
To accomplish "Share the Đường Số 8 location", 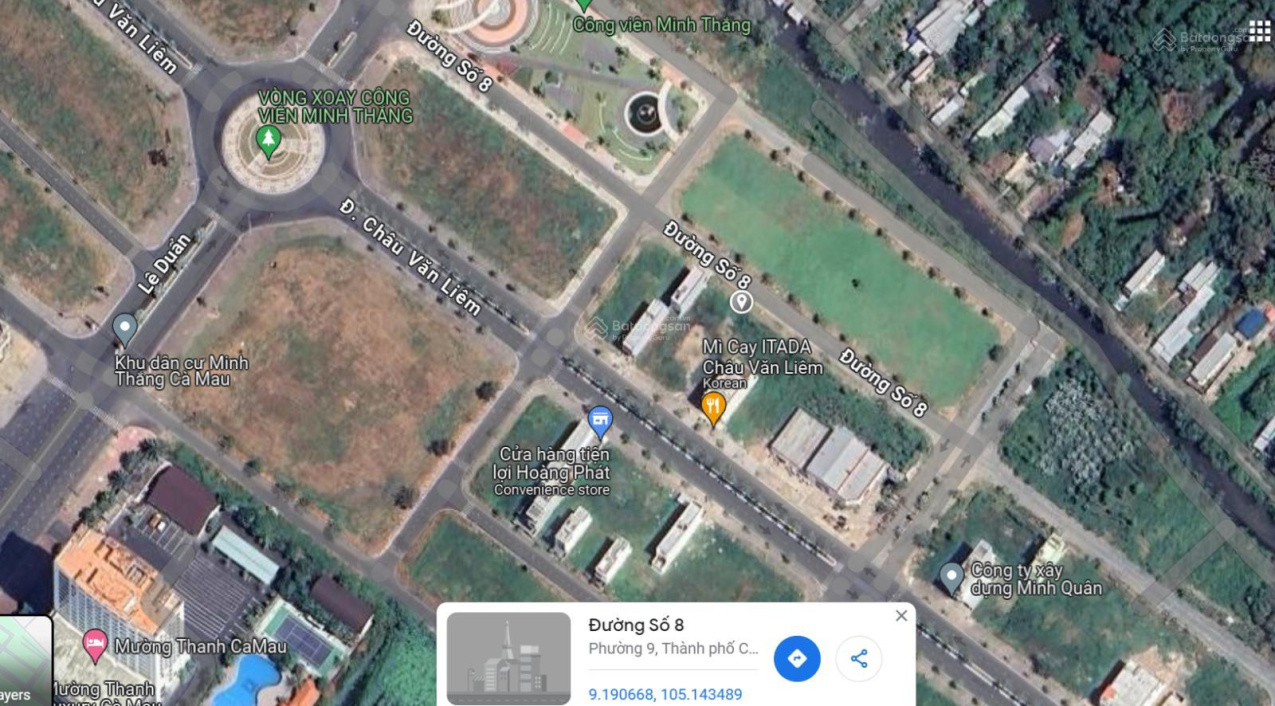I will [x=859, y=659].
